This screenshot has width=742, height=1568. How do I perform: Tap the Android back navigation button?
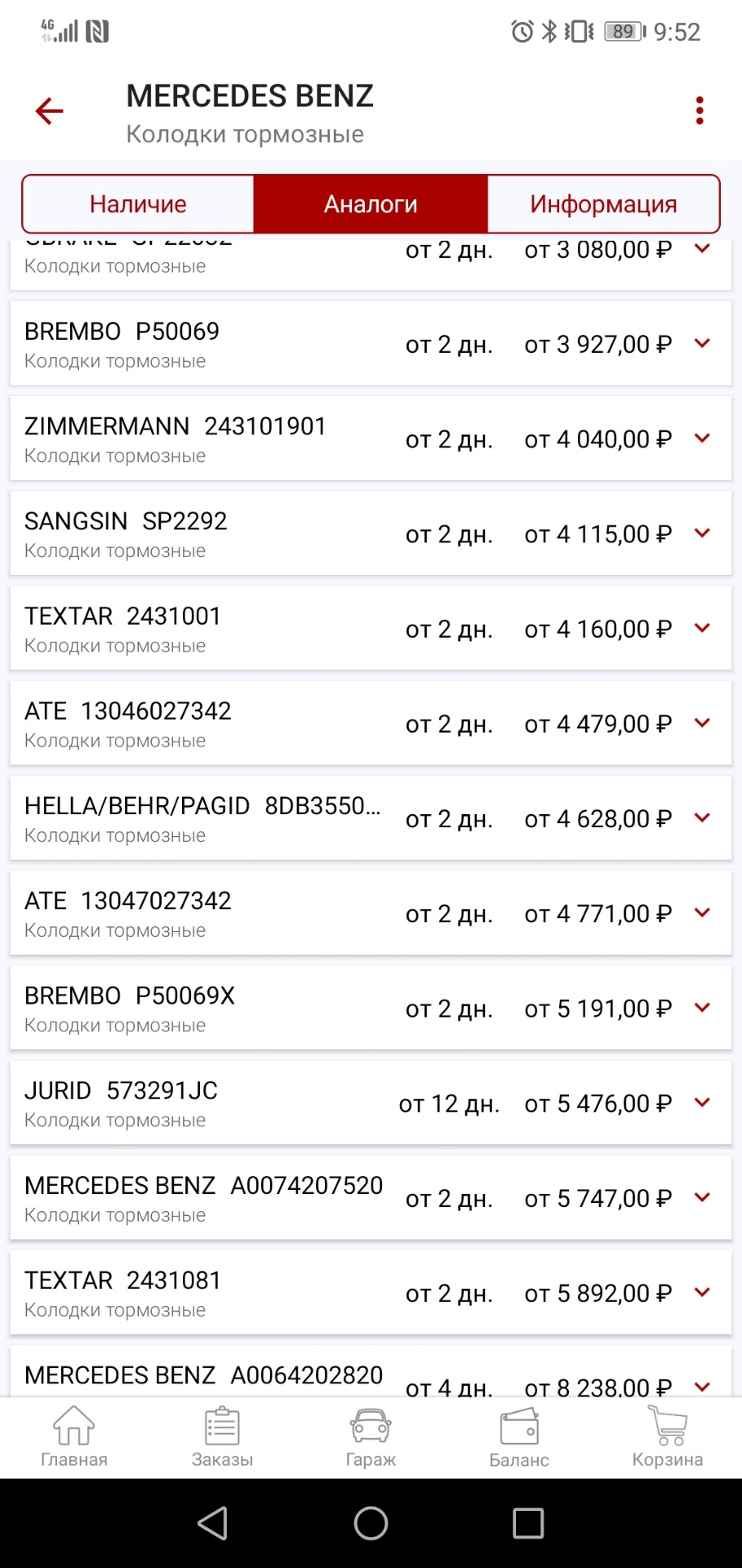tap(212, 1521)
